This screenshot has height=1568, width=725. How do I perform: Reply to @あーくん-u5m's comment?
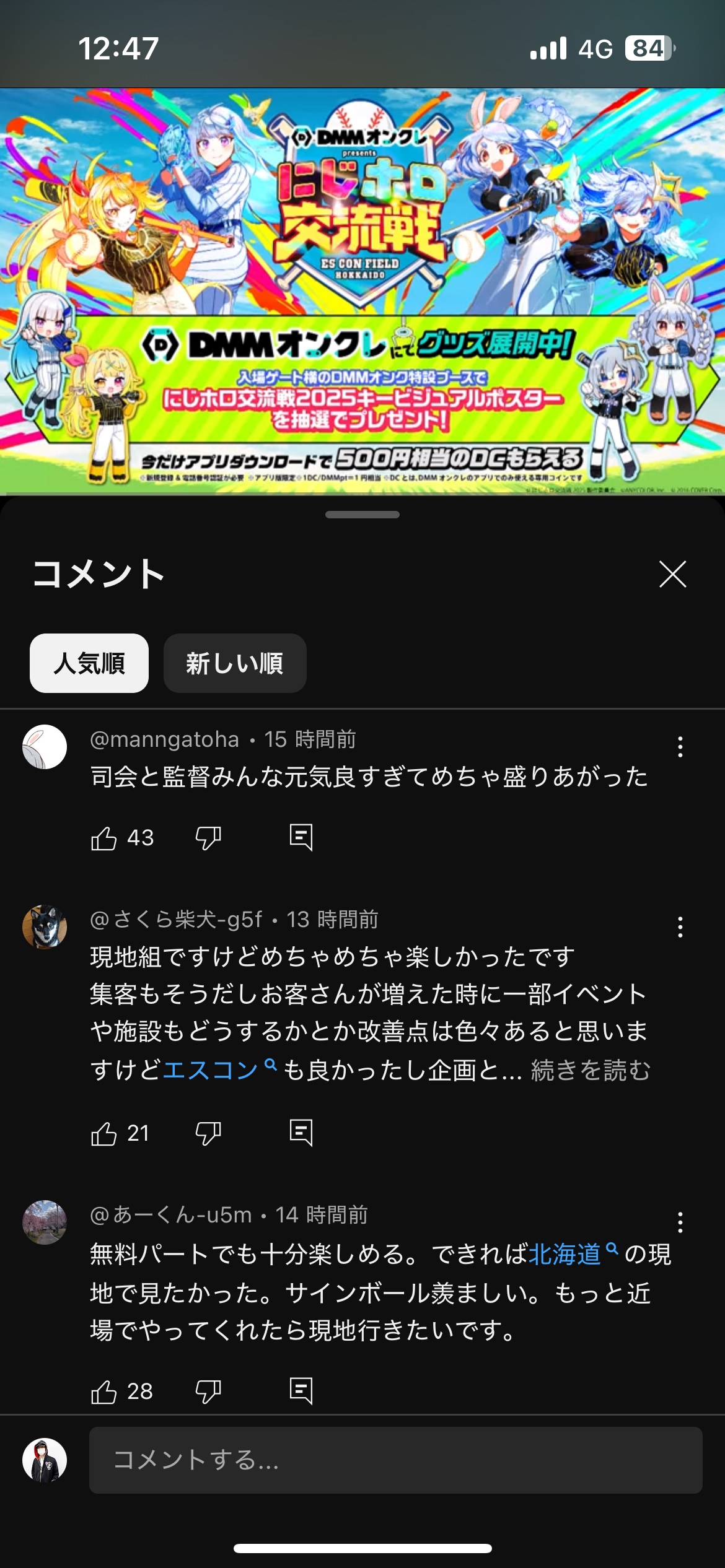coord(301,1392)
